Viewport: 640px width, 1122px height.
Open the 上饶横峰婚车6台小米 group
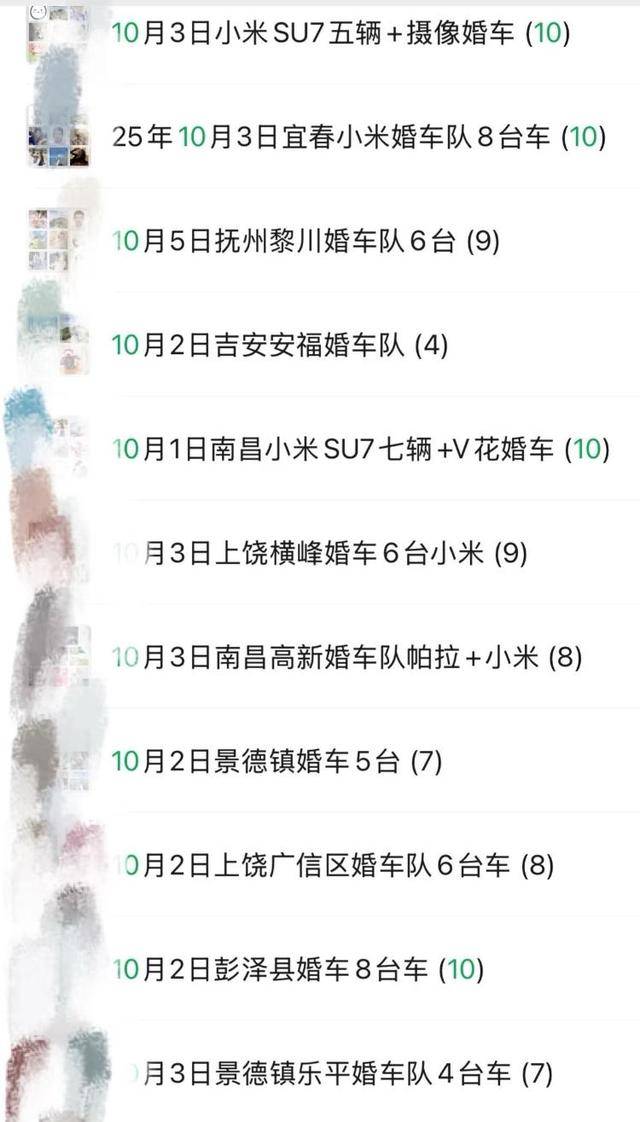pyautogui.click(x=320, y=553)
